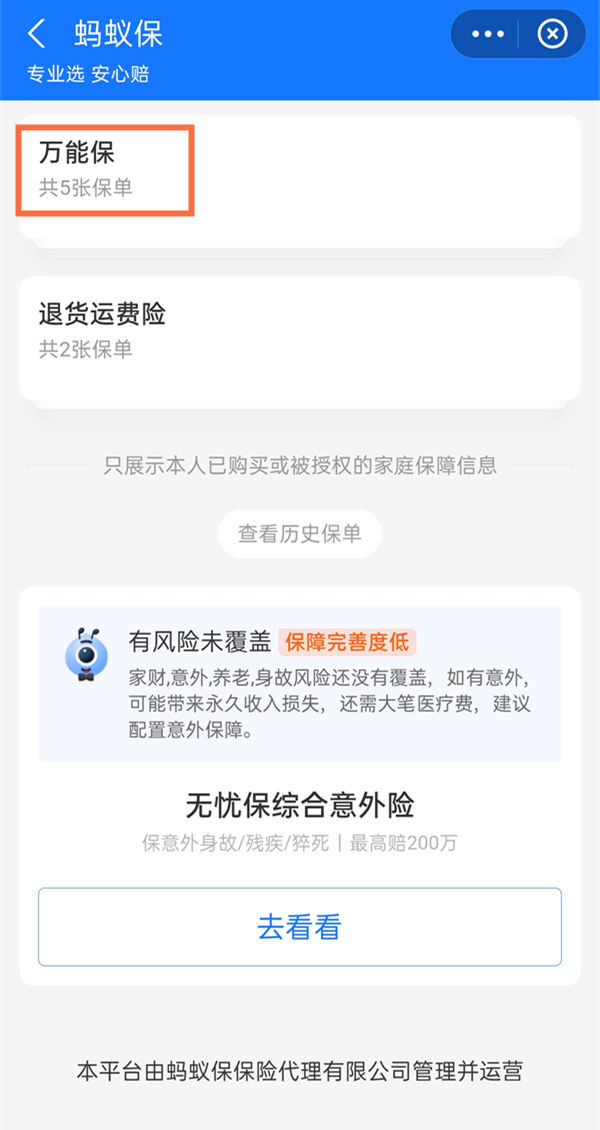Open the mini program three-dot menu
The height and width of the screenshot is (1130, 600).
click(x=487, y=35)
